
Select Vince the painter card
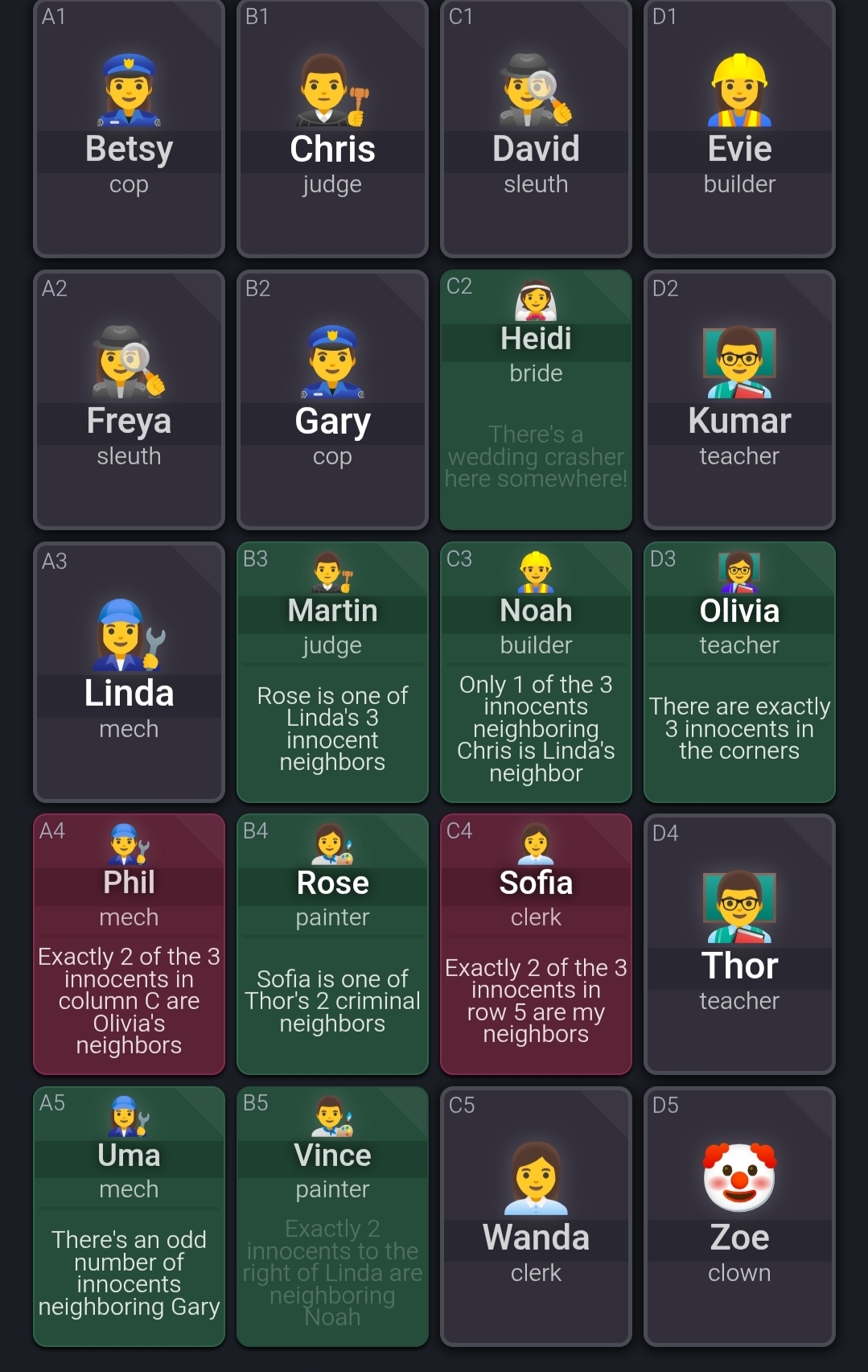tap(332, 1216)
